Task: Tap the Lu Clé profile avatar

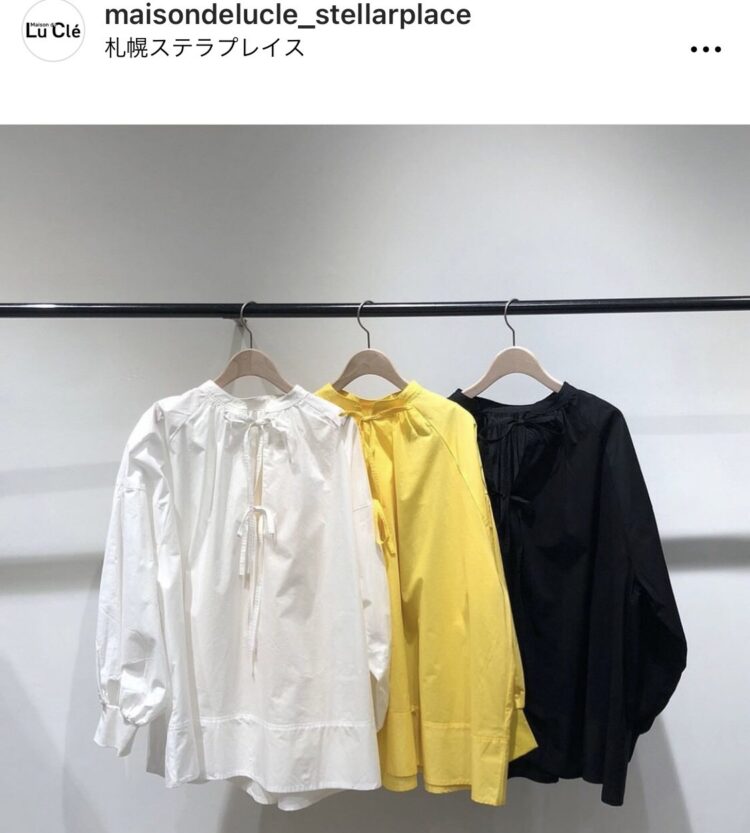Action: [x=53, y=31]
